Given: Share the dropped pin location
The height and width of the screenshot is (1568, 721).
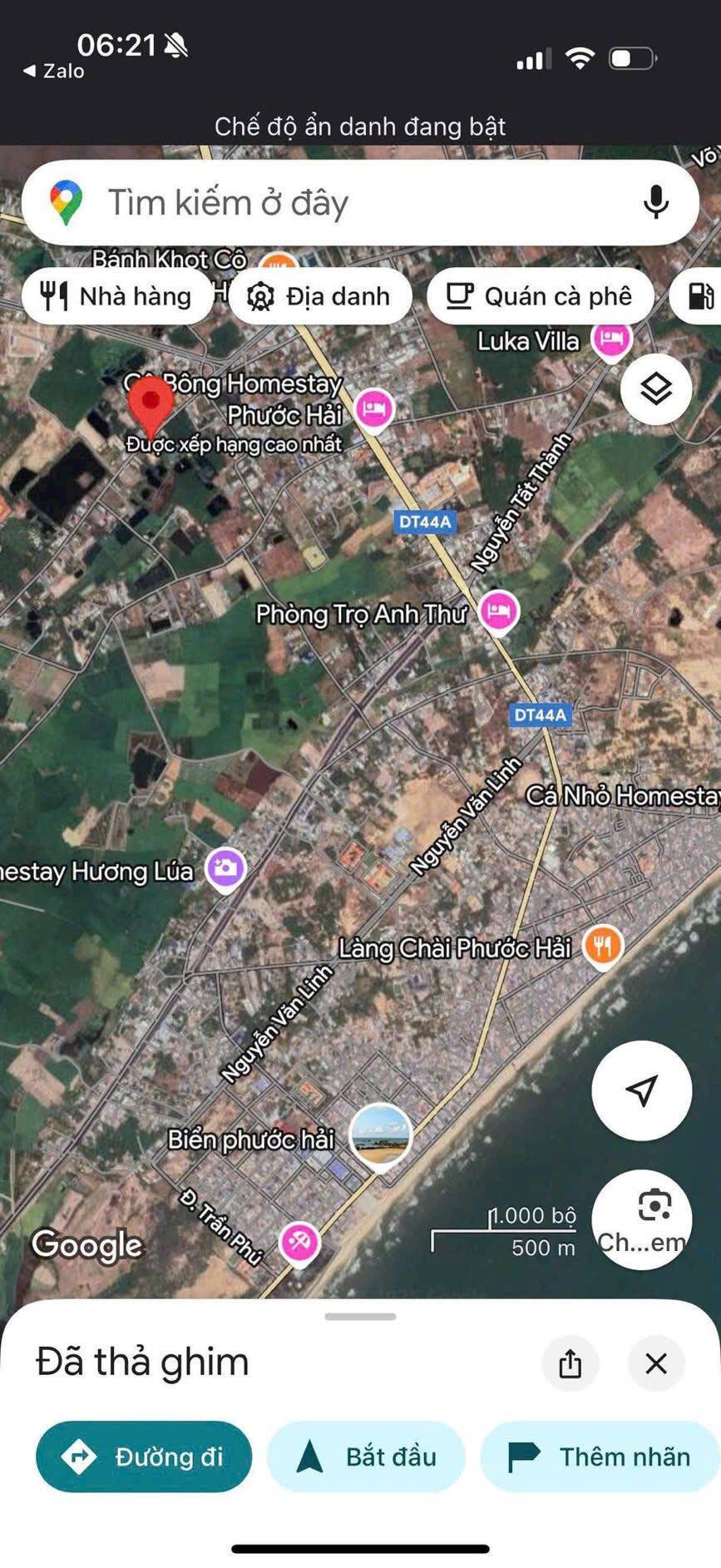Looking at the screenshot, I should coord(570,1363).
